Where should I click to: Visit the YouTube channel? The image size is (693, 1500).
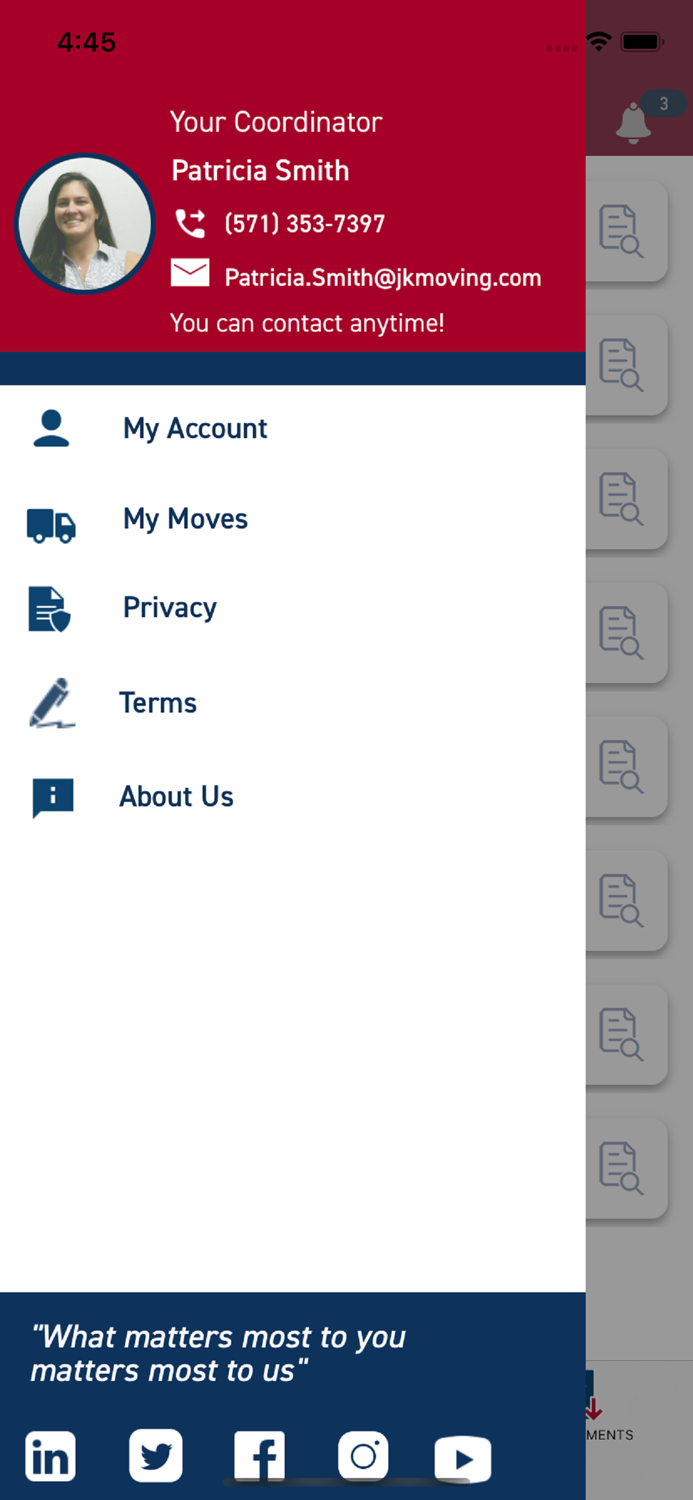pos(462,1459)
